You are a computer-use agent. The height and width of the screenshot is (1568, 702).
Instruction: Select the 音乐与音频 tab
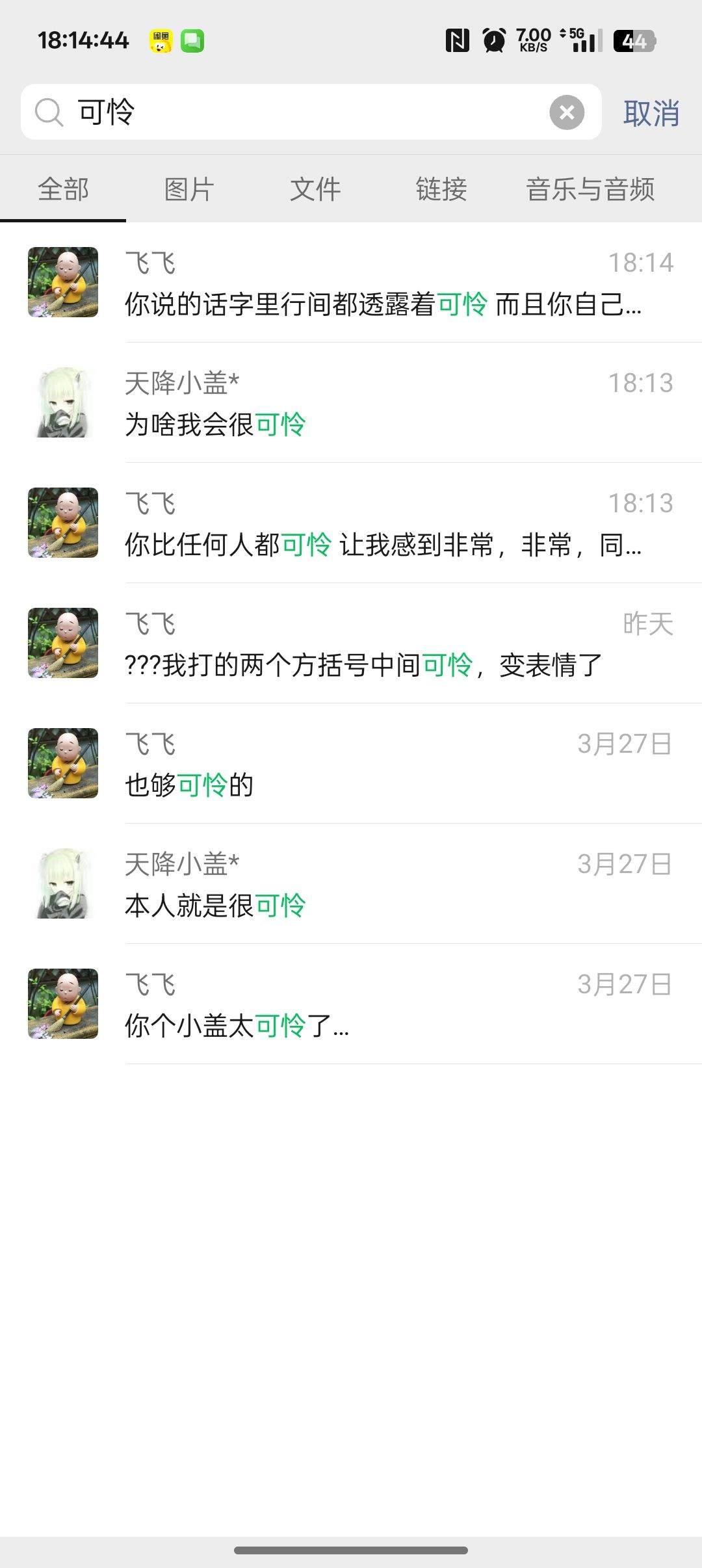(590, 190)
